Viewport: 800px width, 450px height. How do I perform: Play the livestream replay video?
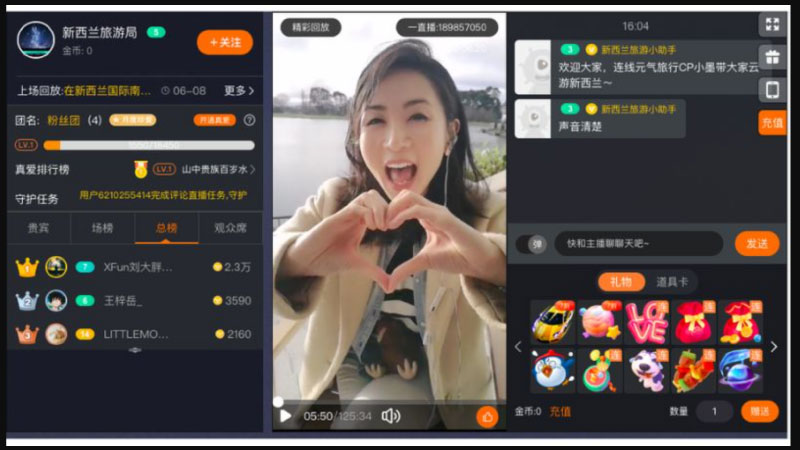[285, 416]
